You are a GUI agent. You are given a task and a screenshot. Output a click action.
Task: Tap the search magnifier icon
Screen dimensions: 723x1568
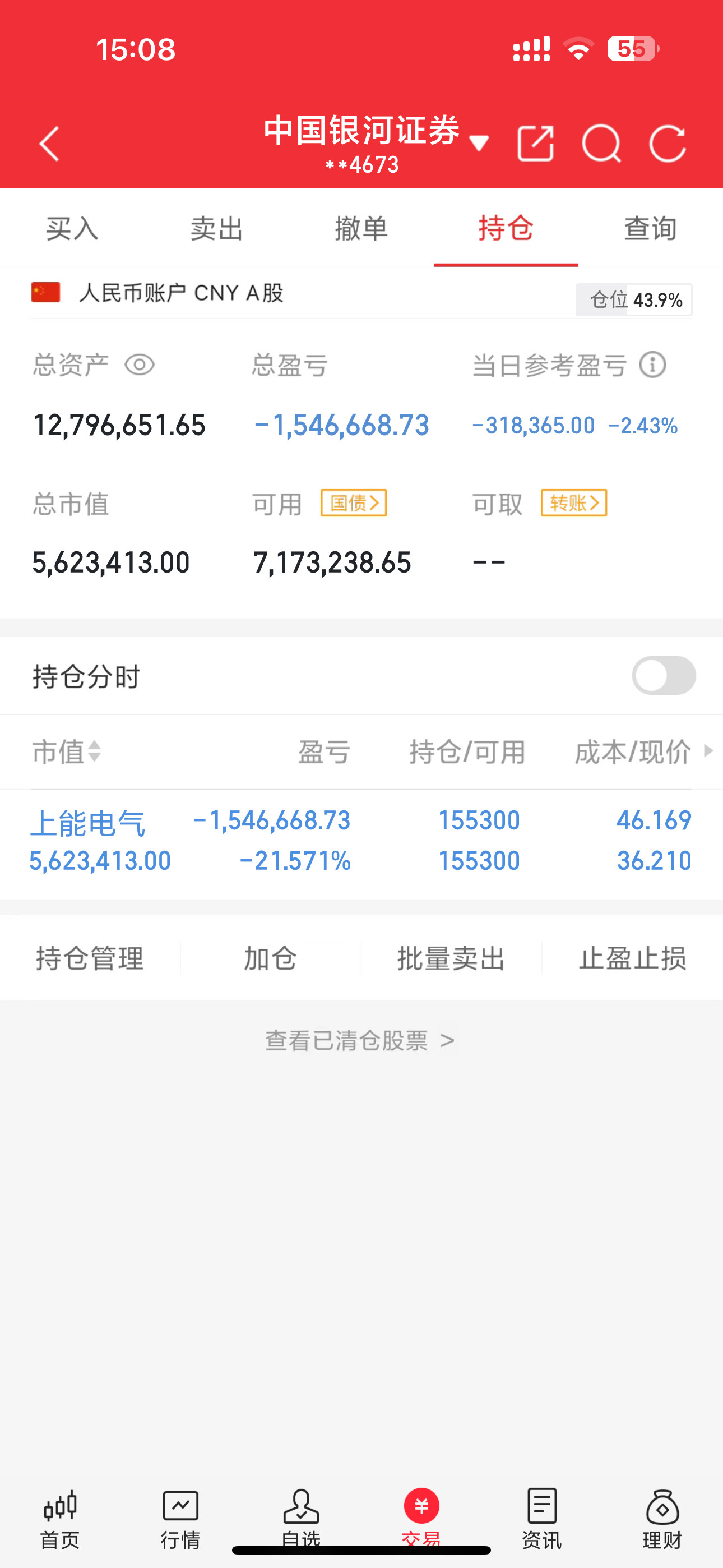pyautogui.click(x=603, y=144)
